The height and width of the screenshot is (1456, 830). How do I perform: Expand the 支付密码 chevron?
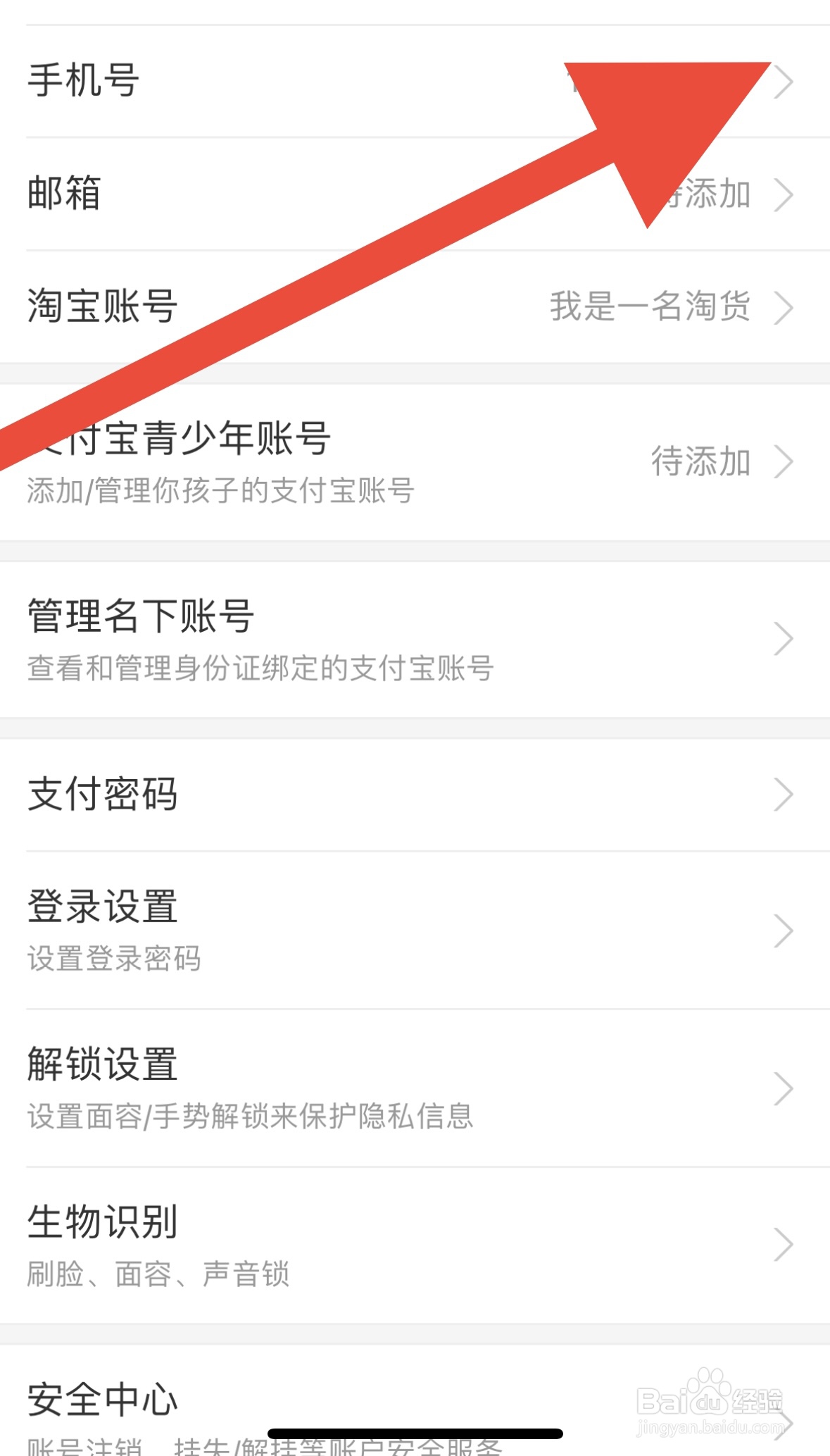[x=784, y=795]
